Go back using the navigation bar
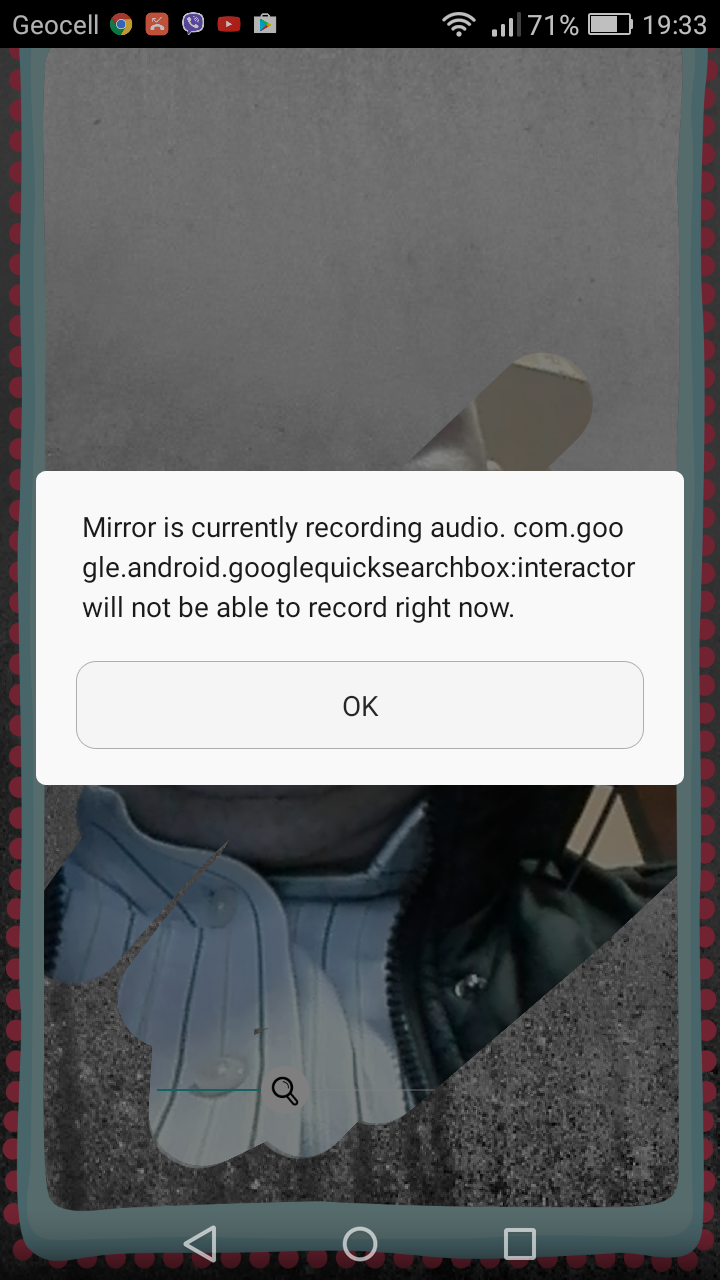This screenshot has height=1280, width=720. 200,1243
